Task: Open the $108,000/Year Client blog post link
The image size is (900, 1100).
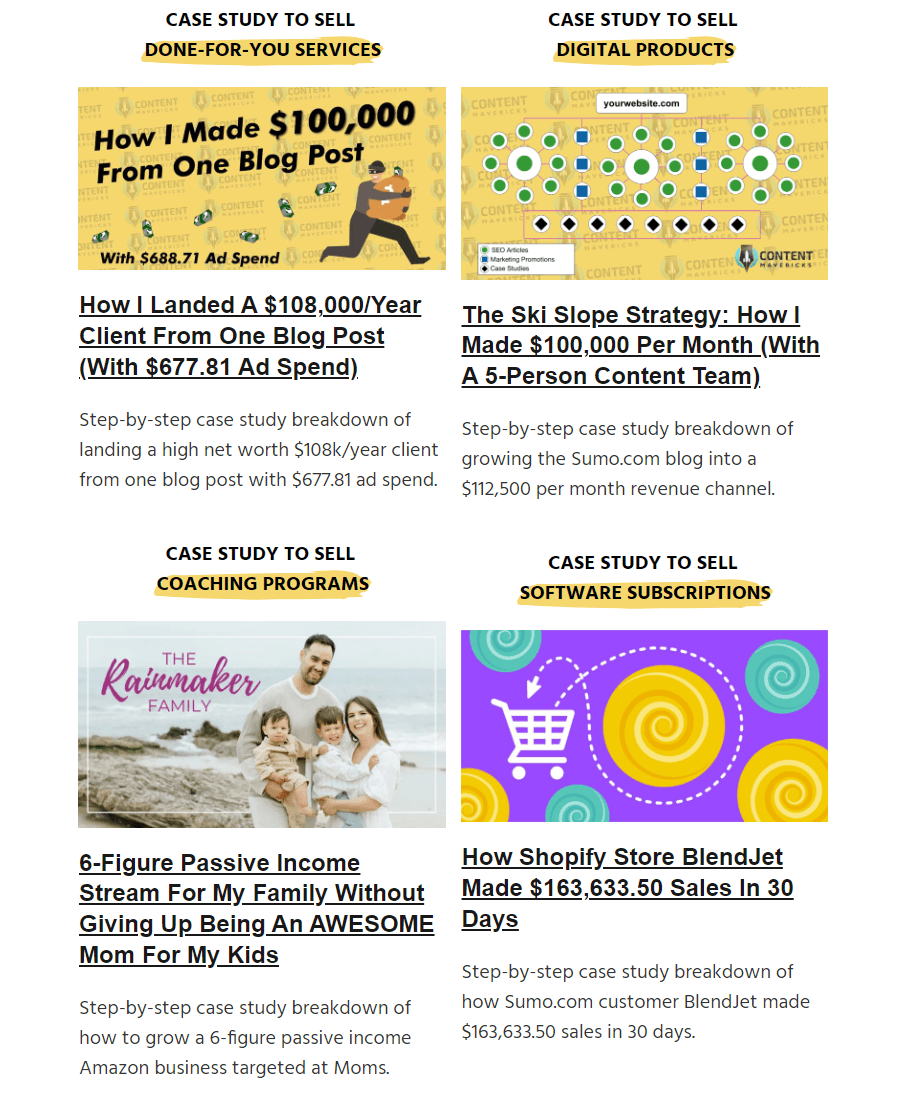Action: (x=250, y=336)
